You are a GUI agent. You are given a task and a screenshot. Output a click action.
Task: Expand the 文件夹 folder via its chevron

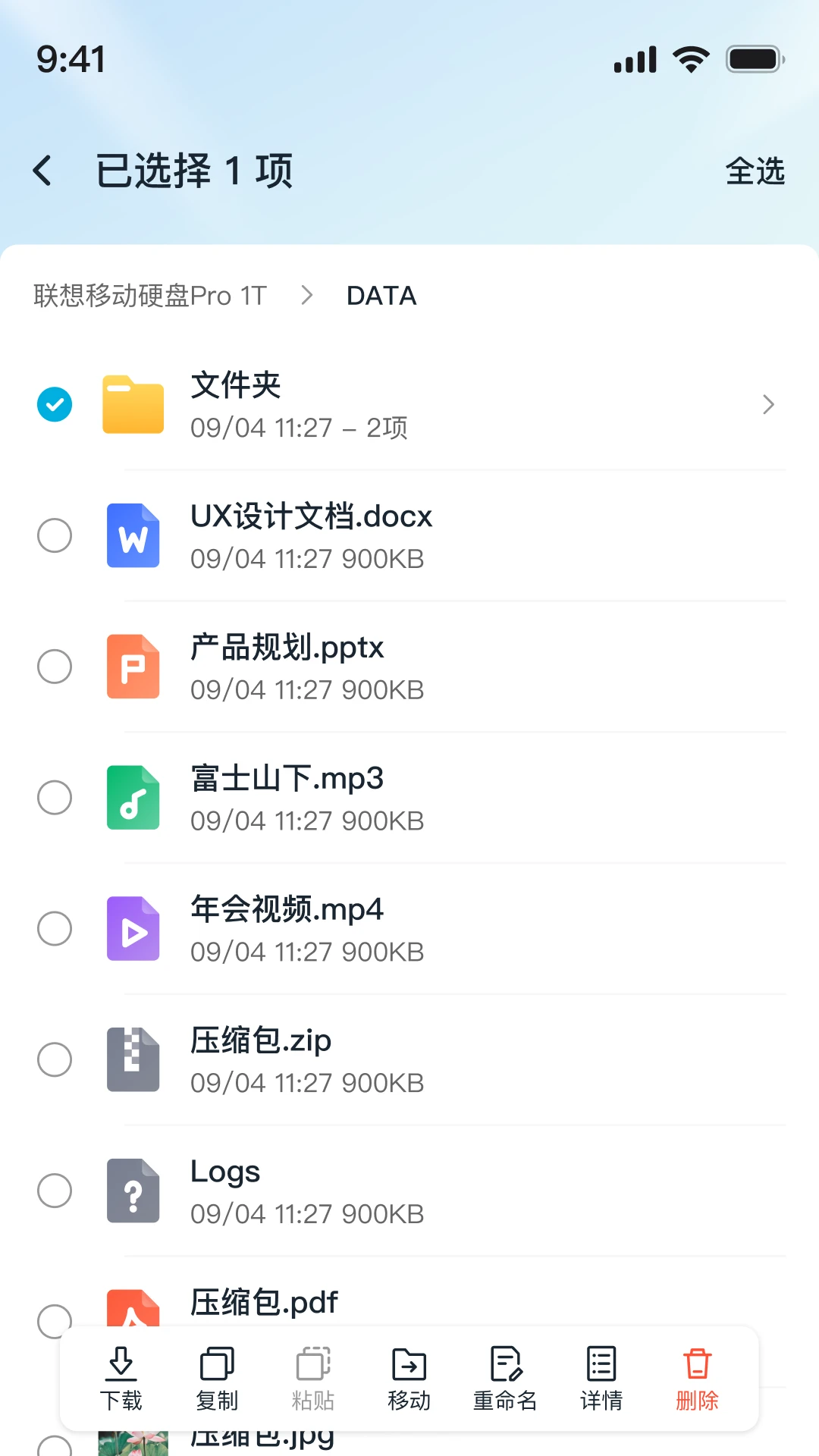pyautogui.click(x=767, y=404)
